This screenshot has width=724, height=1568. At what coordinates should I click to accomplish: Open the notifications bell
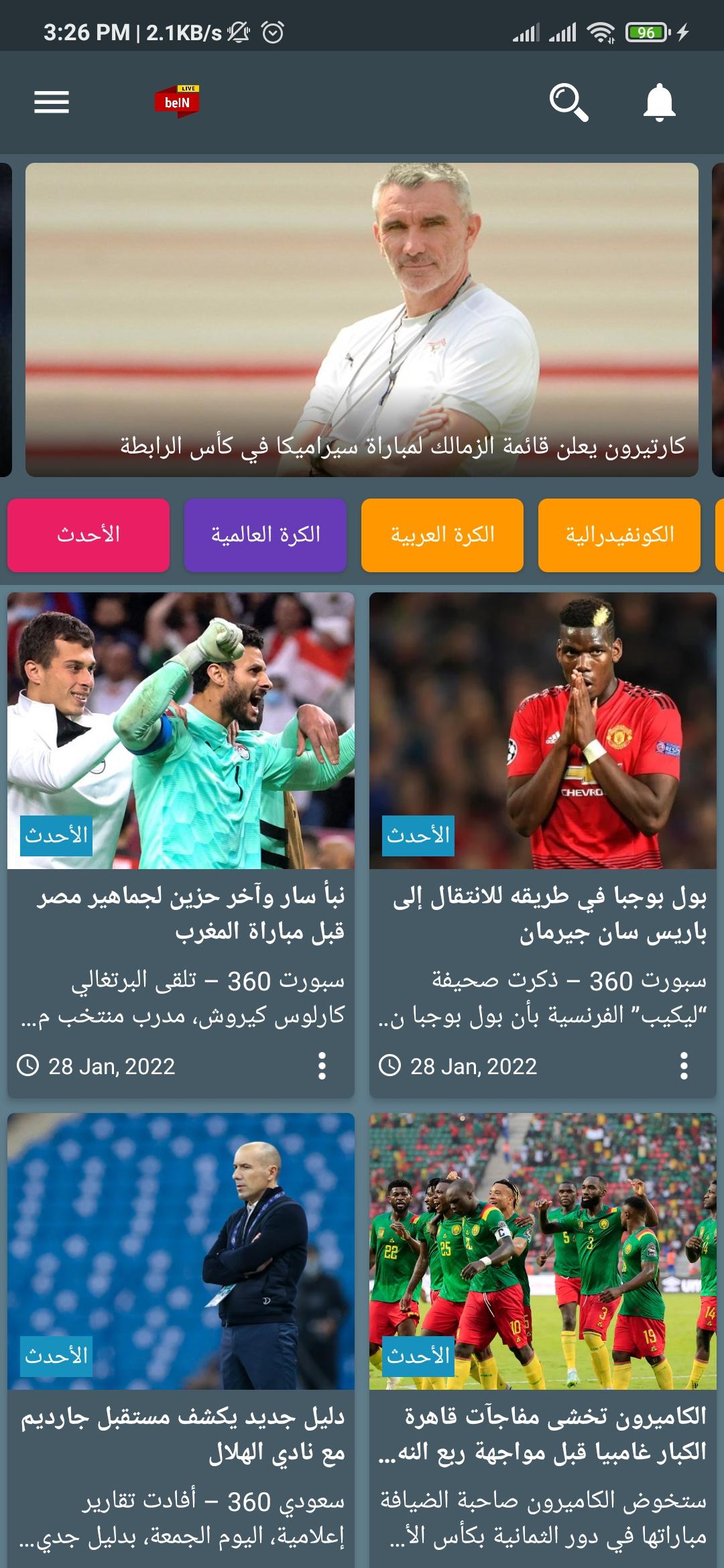tap(659, 103)
